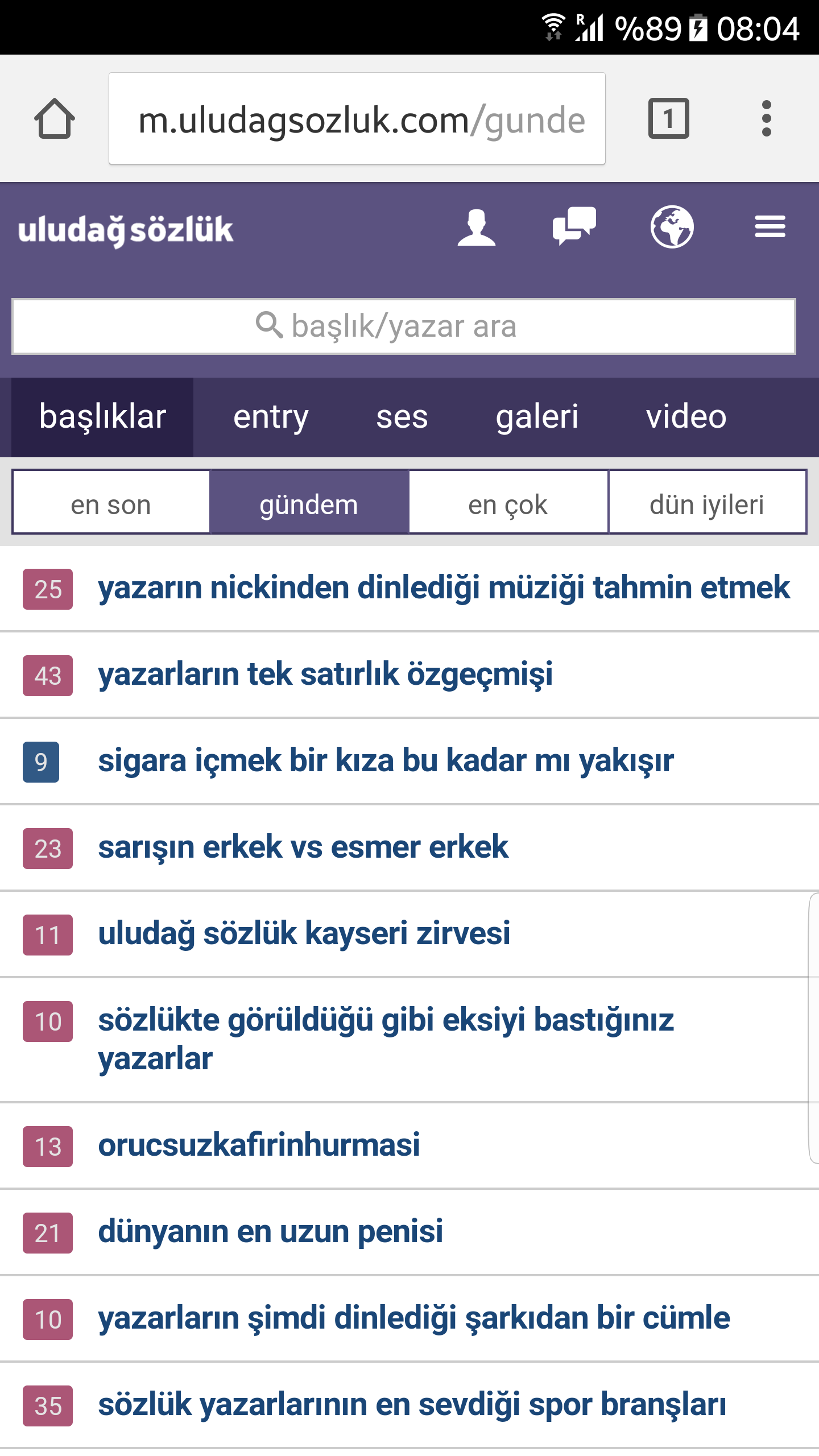Tap the globe icon
The image size is (819, 1456).
pos(672,227)
